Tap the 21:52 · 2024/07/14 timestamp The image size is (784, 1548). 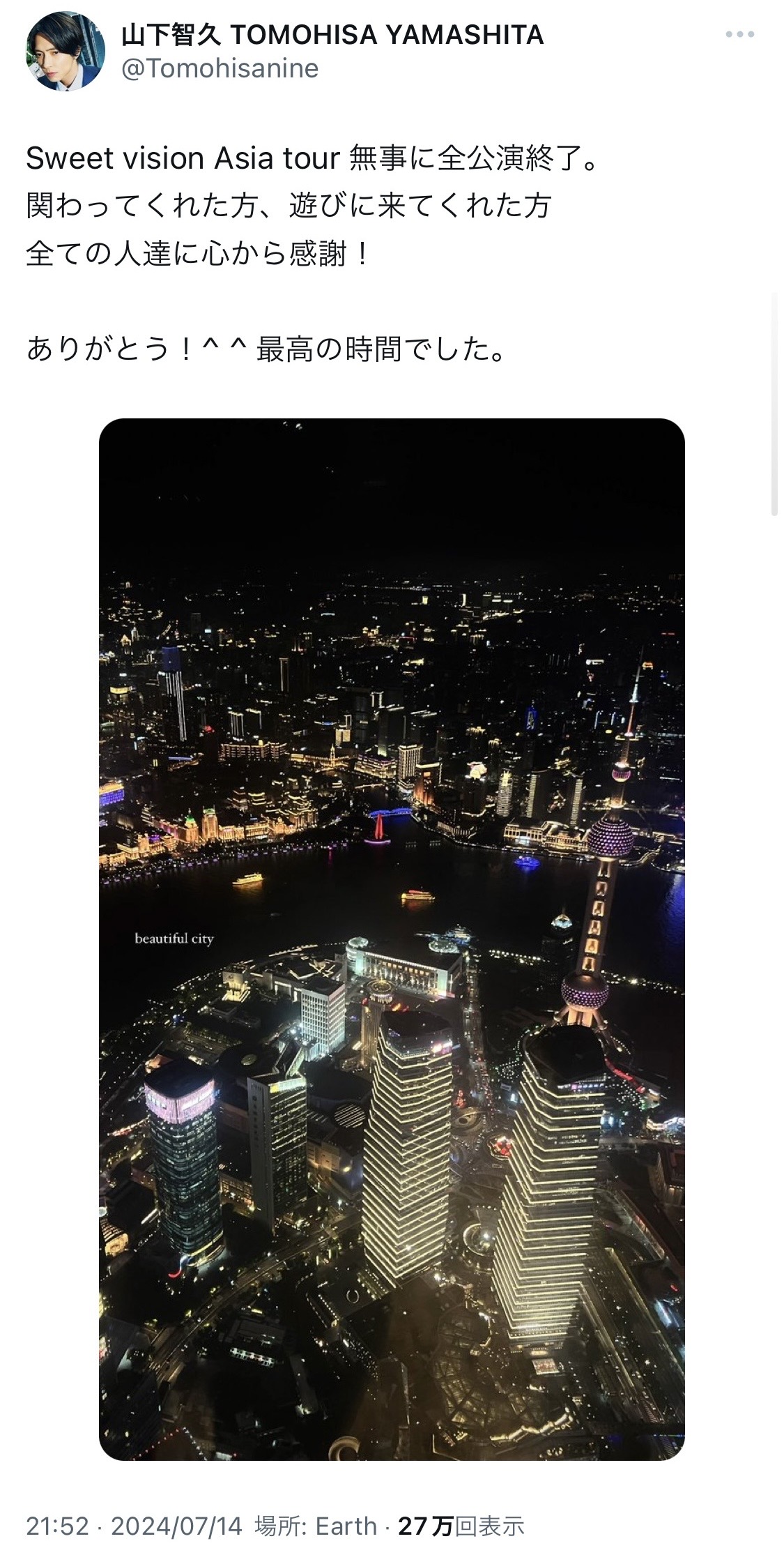tap(134, 1526)
